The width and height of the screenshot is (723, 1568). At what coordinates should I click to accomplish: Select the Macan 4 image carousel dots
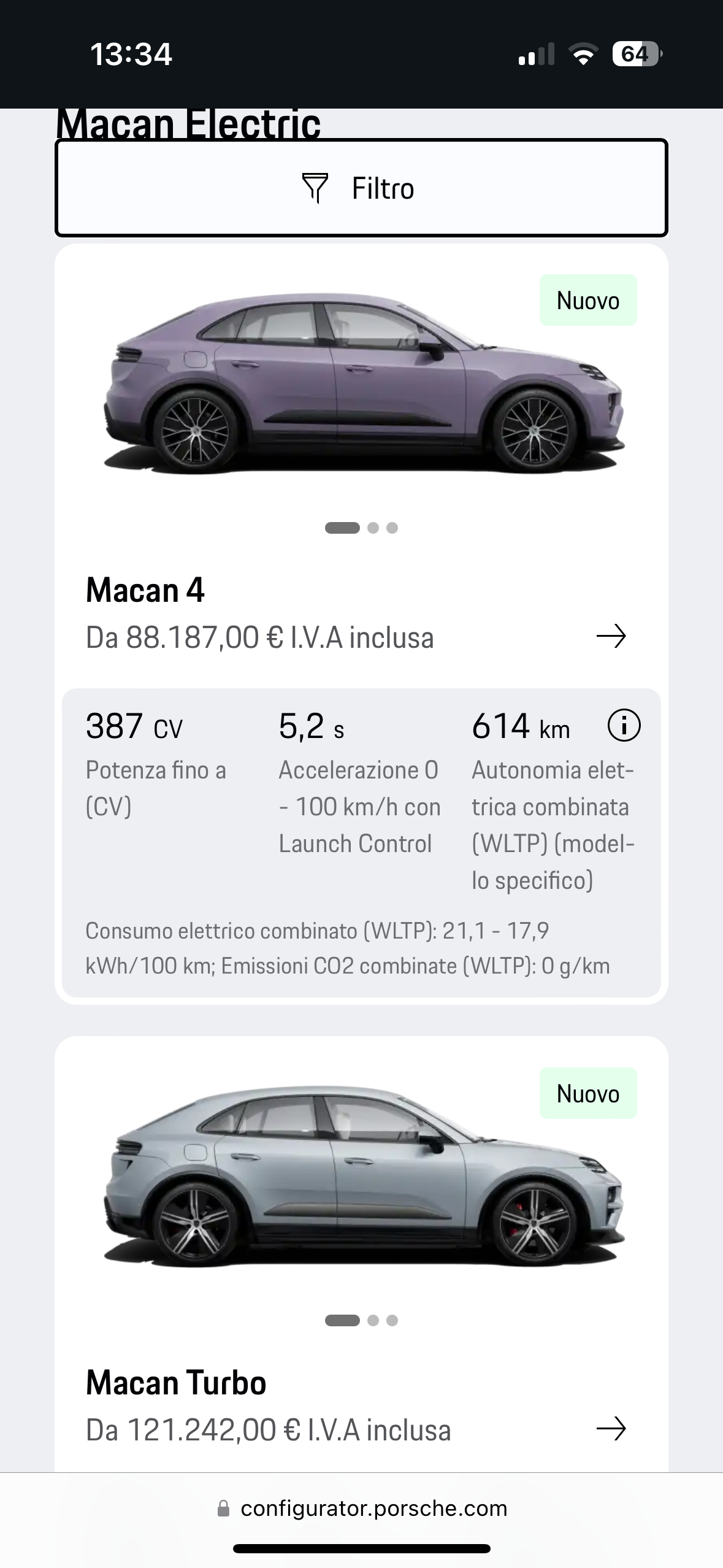point(361,528)
